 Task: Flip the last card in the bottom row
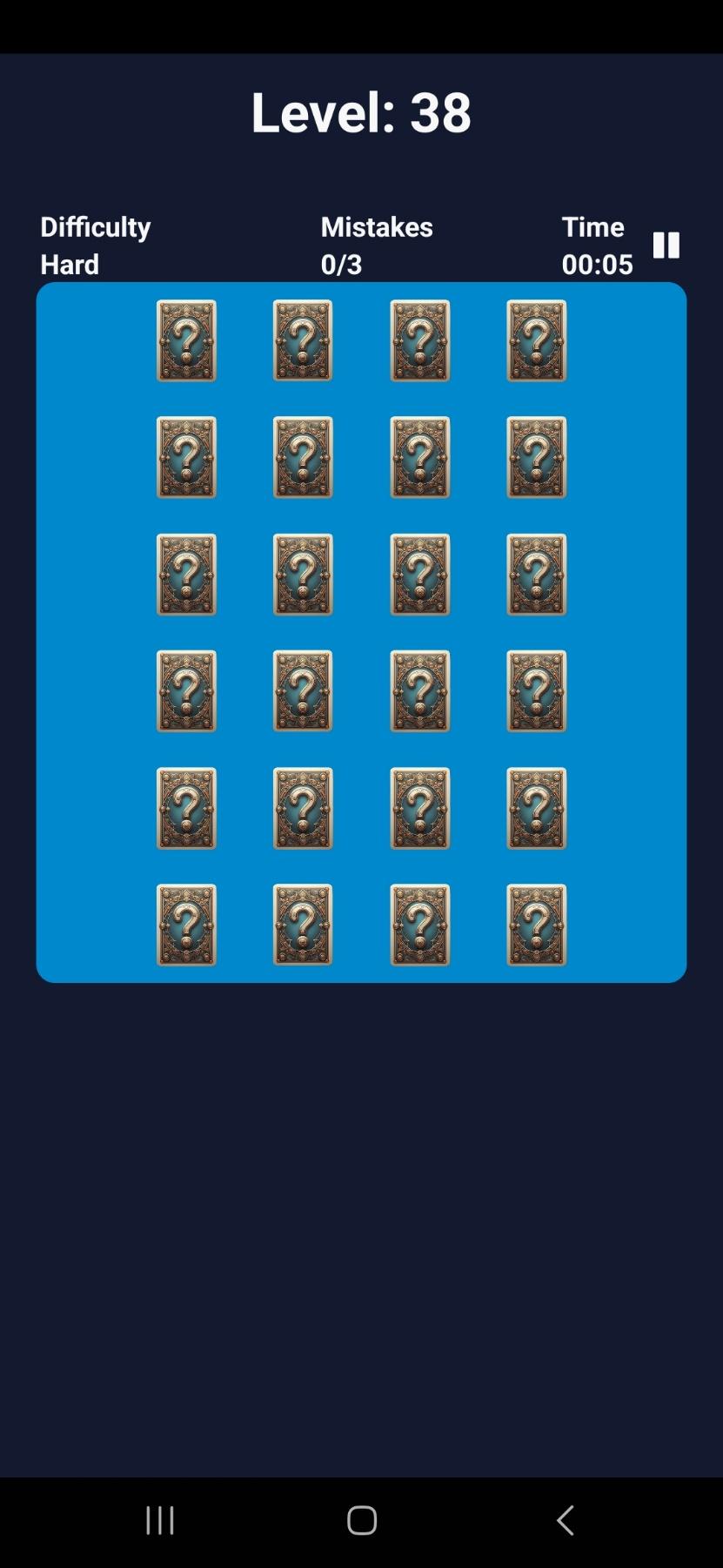point(536,925)
